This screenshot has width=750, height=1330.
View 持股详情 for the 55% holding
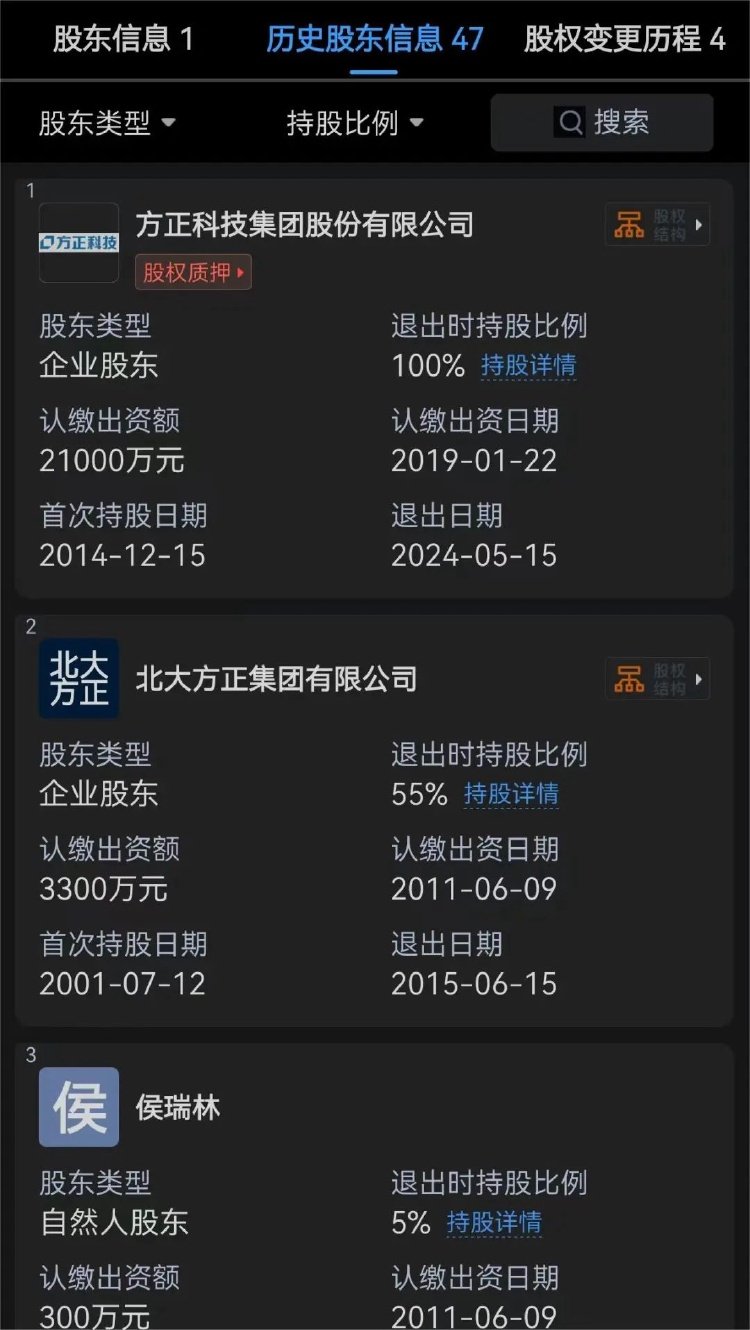(x=511, y=795)
